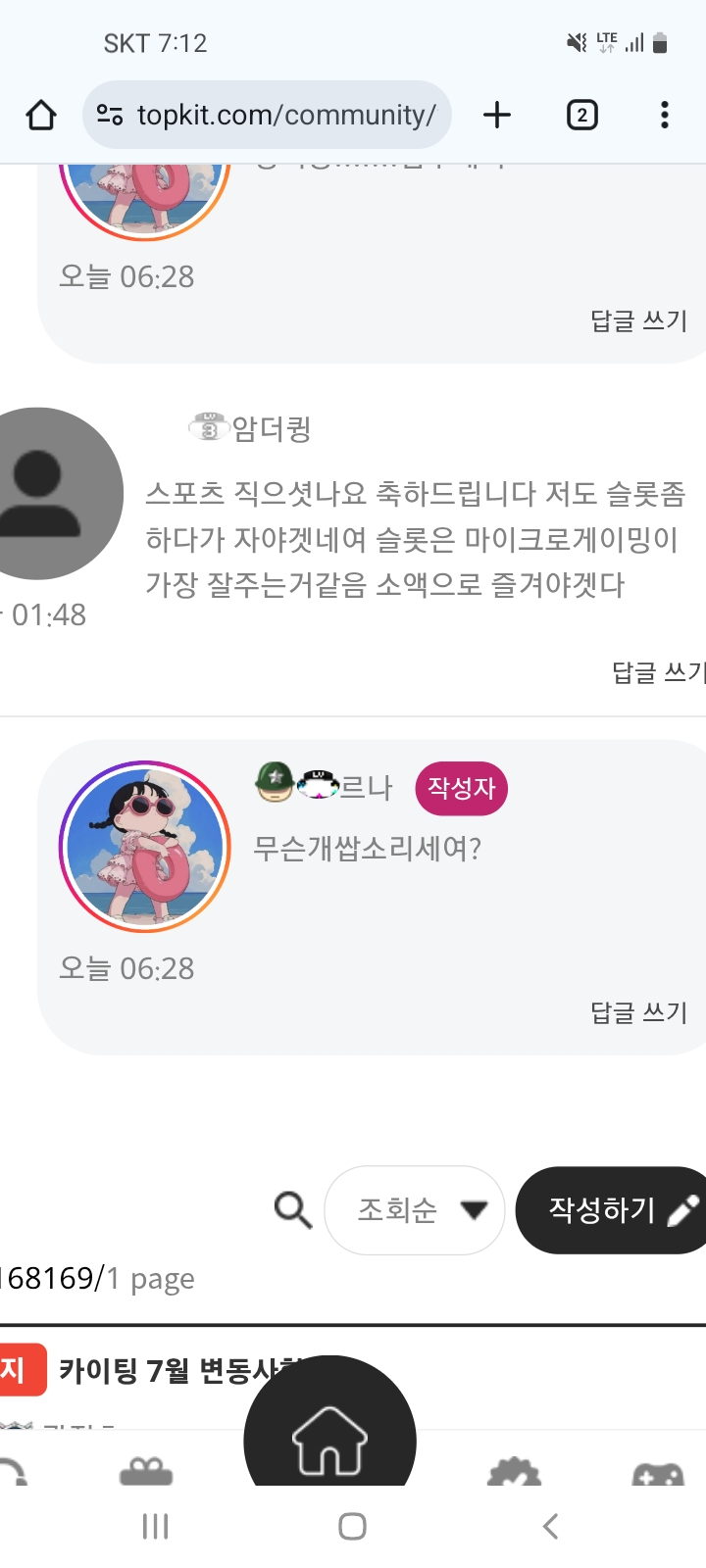Open recent apps from the navigation bar
The width and height of the screenshot is (706, 1568).
tap(156, 1526)
